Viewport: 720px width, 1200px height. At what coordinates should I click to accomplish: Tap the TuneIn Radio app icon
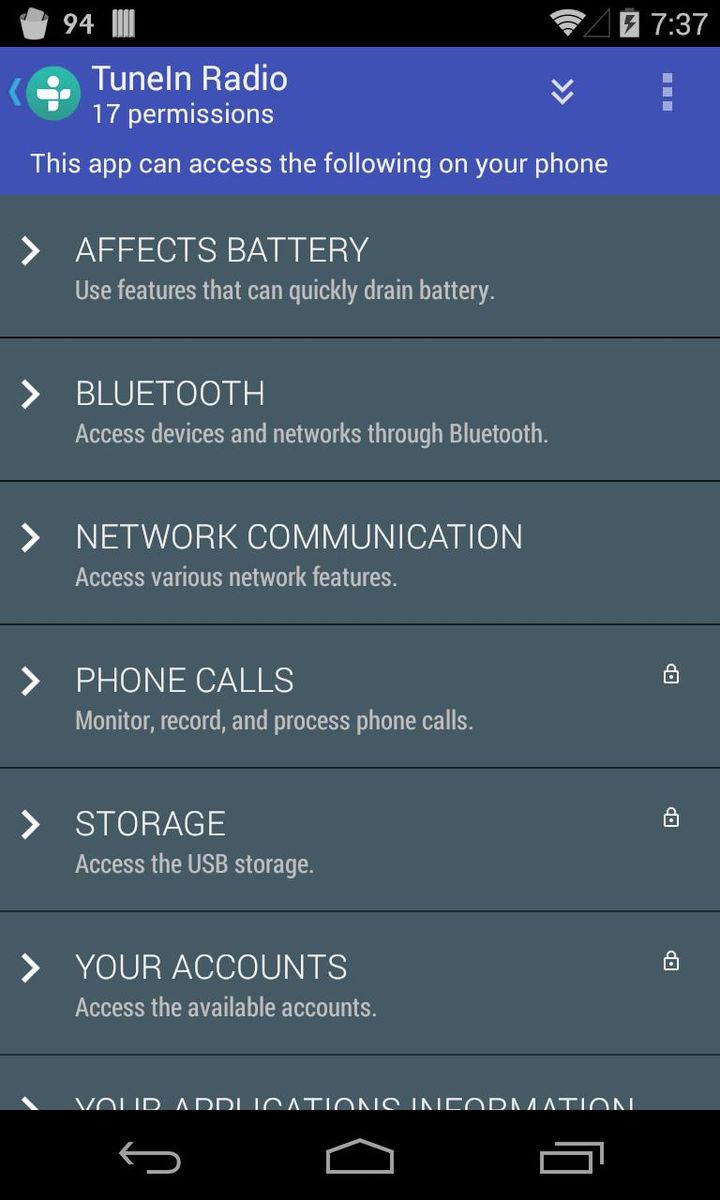click(52, 90)
